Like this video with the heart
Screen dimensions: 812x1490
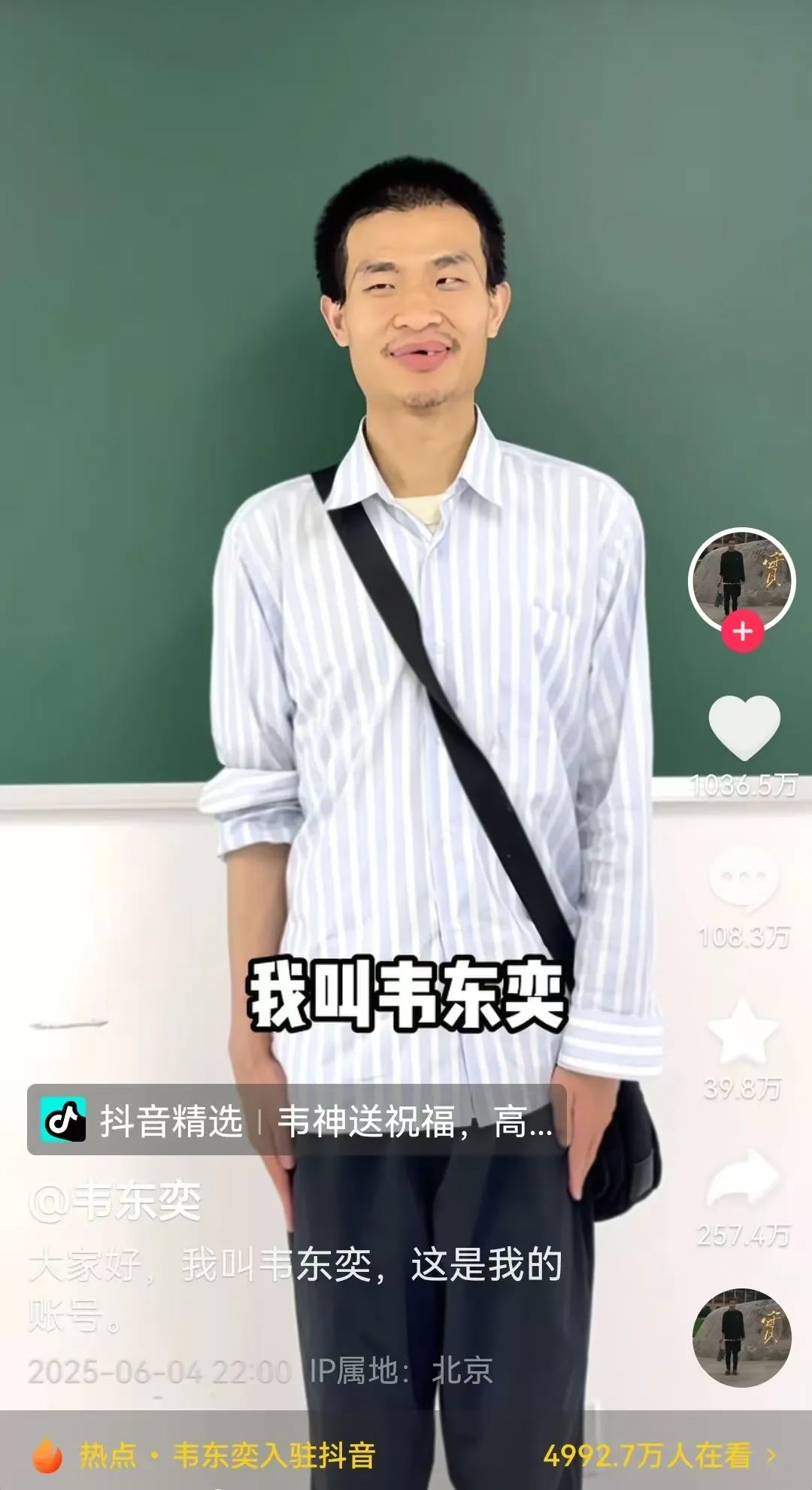coord(744,727)
